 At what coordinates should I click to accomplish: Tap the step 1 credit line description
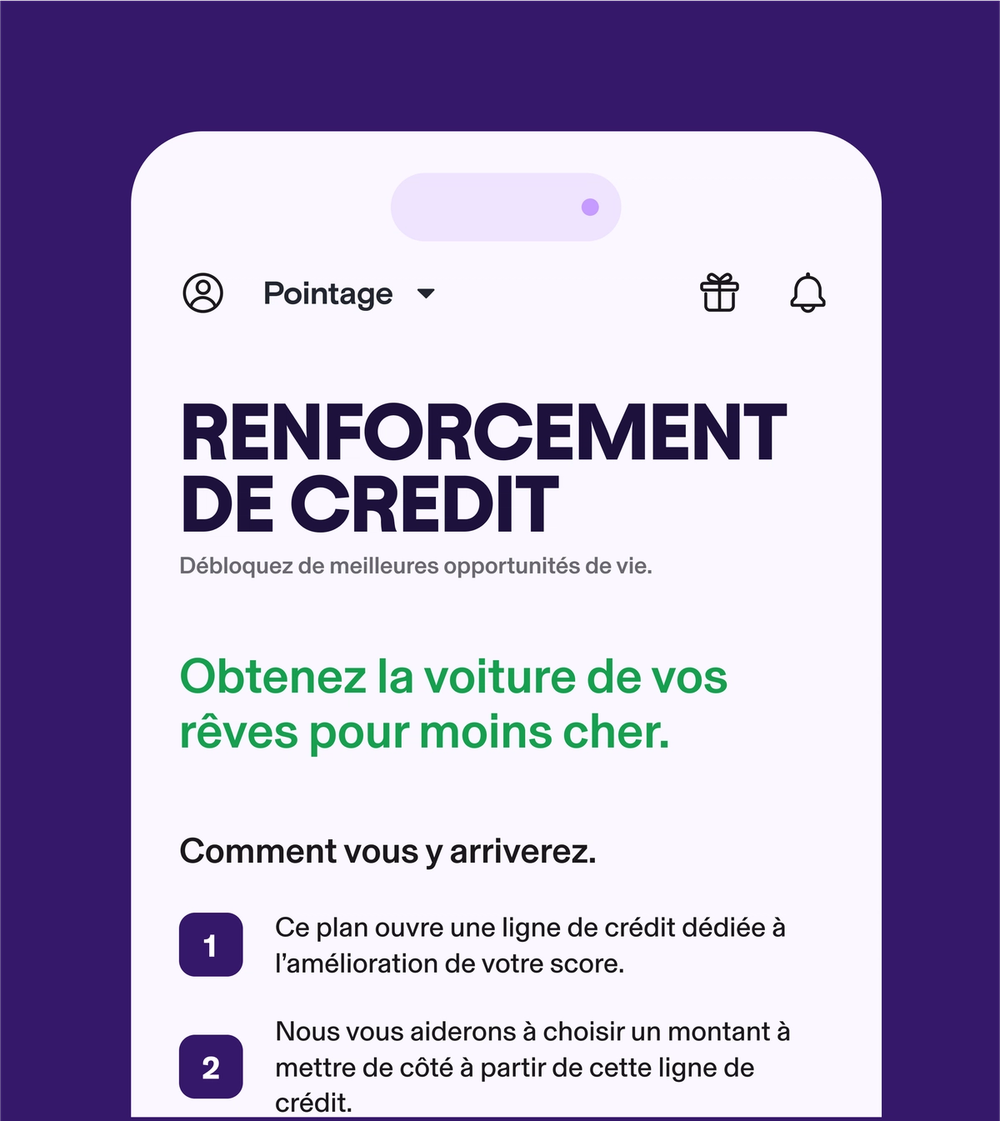point(531,944)
